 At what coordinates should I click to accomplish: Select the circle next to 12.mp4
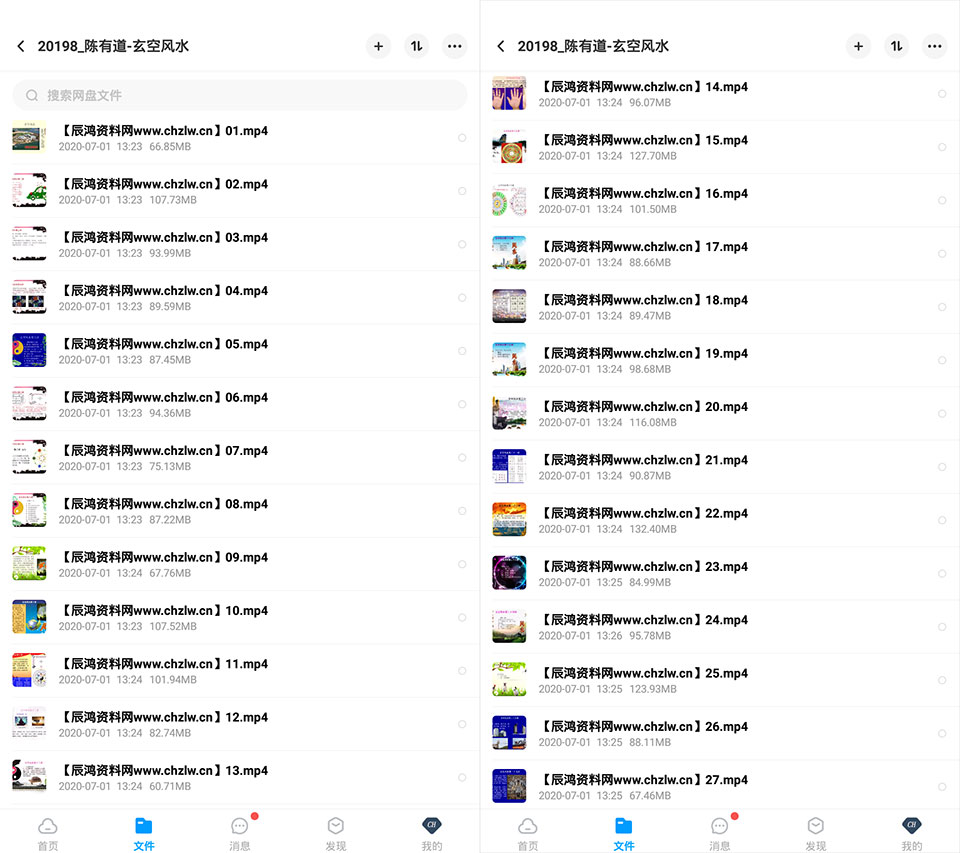462,724
